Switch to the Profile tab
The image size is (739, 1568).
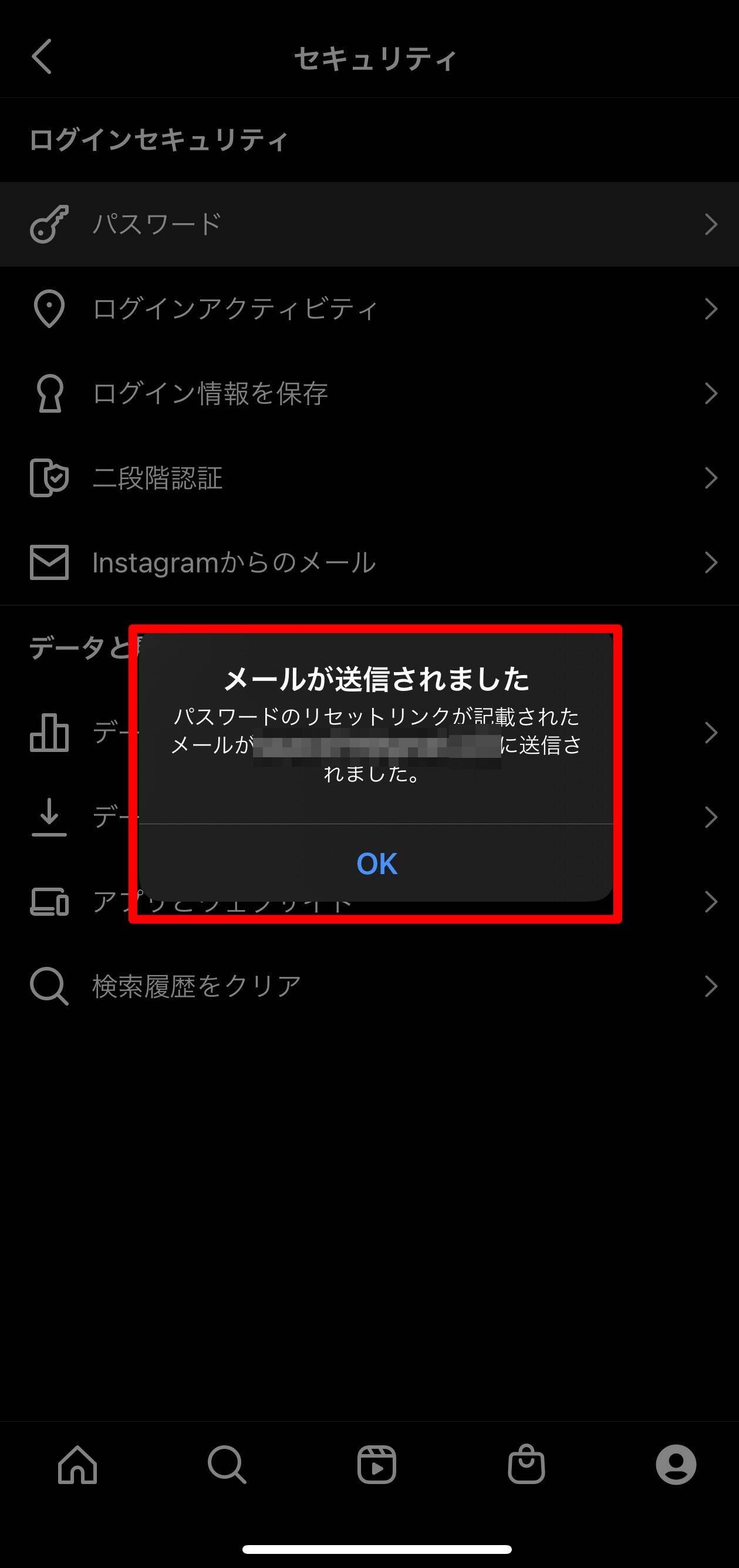(x=676, y=1465)
